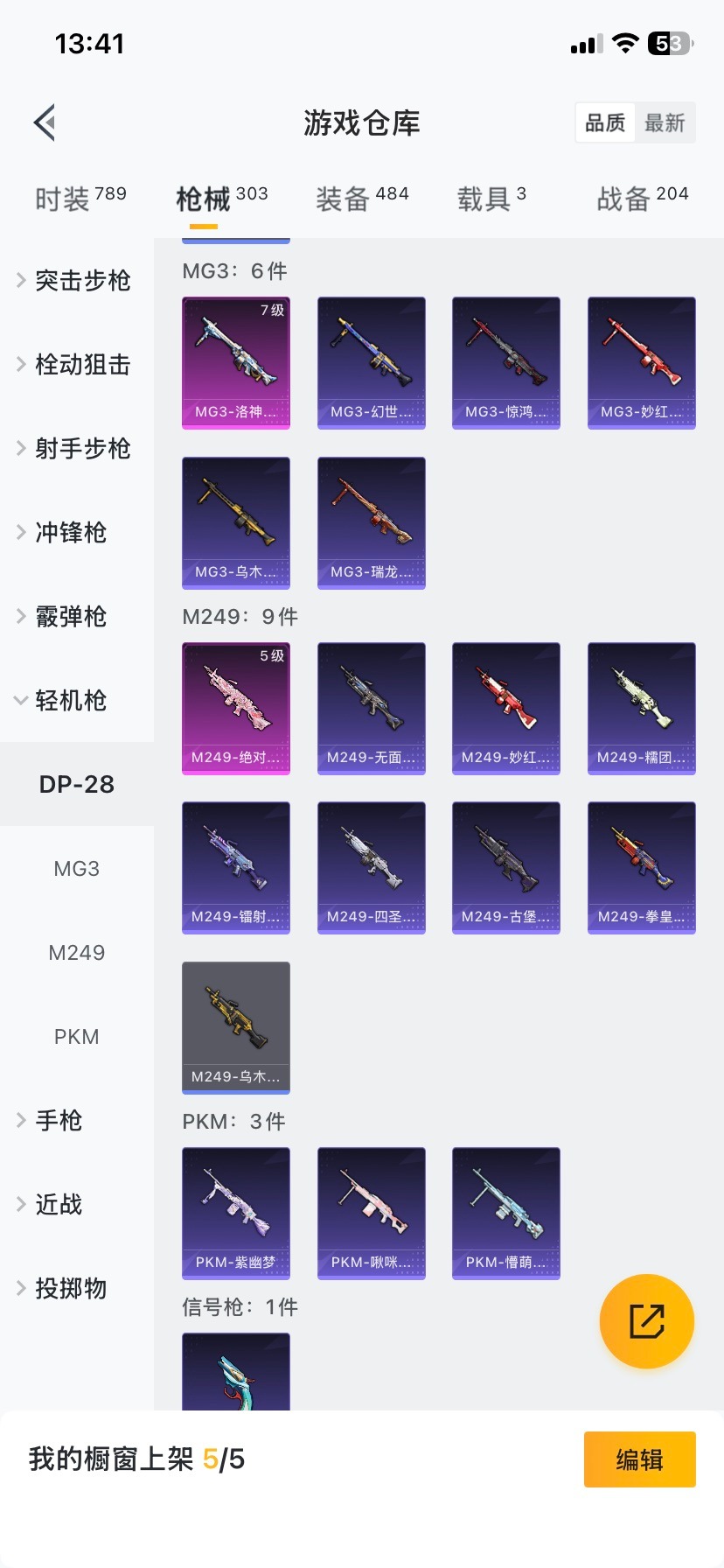The height and width of the screenshot is (1568, 724).
Task: Tap the back arrow to leave 游戏仓库
Action: coord(44,122)
